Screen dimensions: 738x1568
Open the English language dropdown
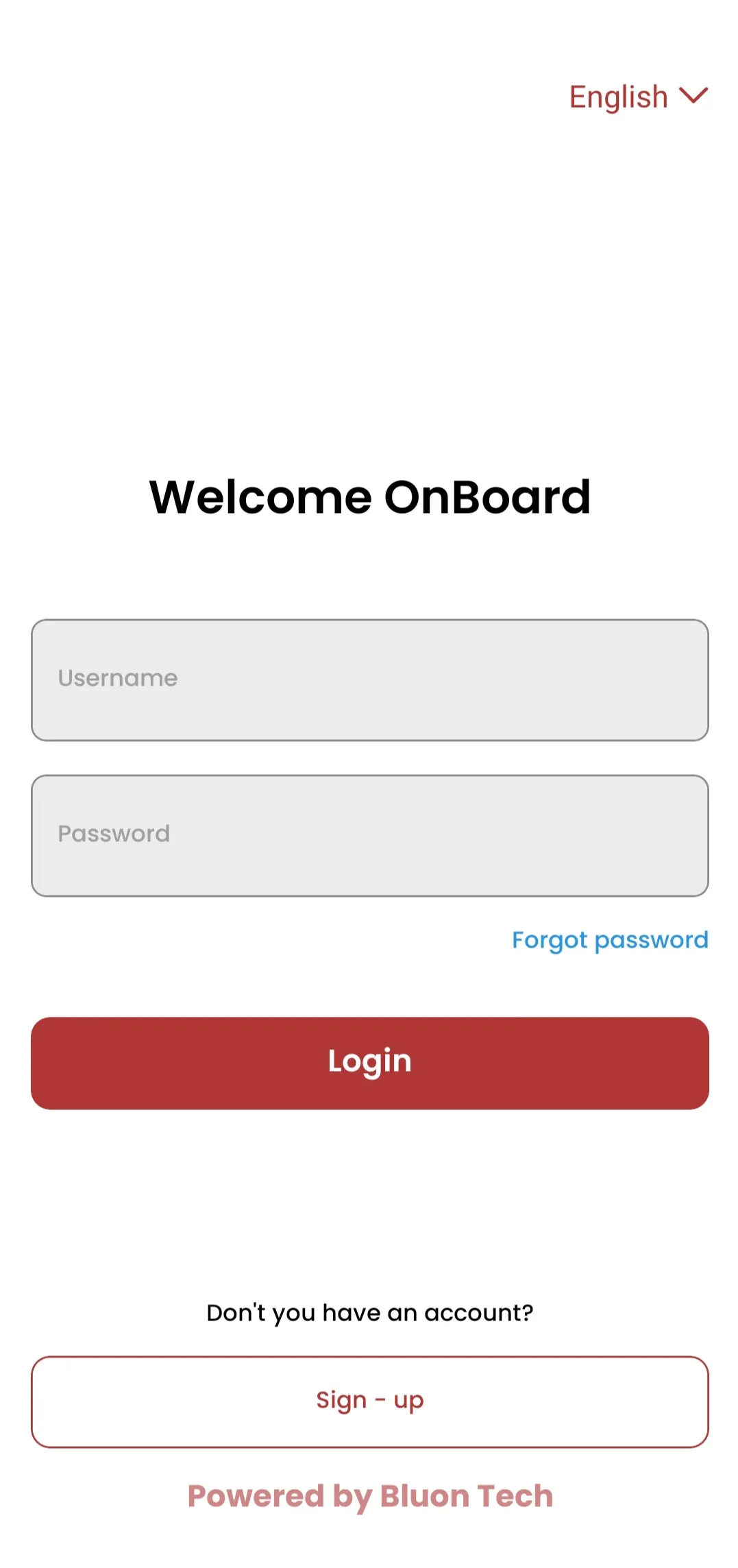638,97
